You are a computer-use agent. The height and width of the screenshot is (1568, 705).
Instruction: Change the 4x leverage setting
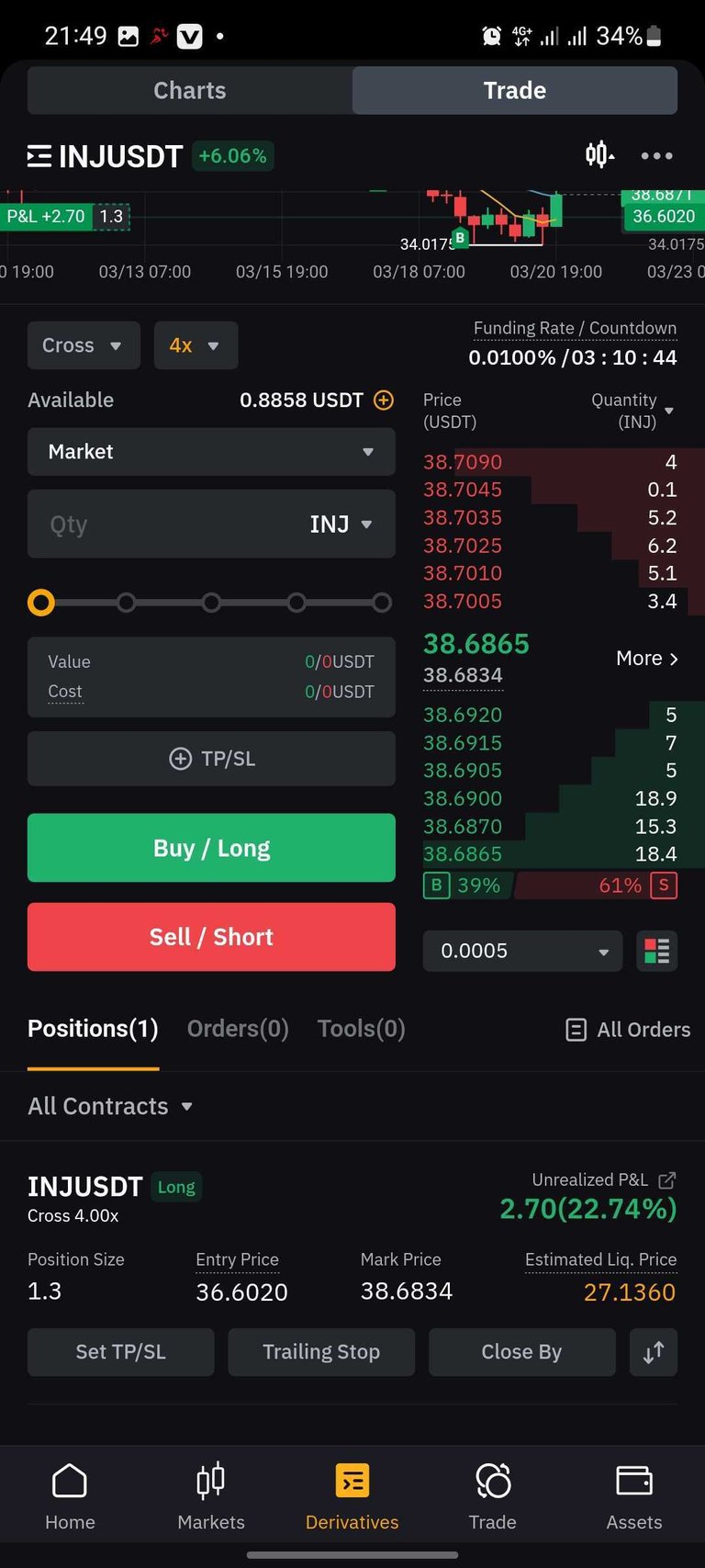pyautogui.click(x=196, y=345)
